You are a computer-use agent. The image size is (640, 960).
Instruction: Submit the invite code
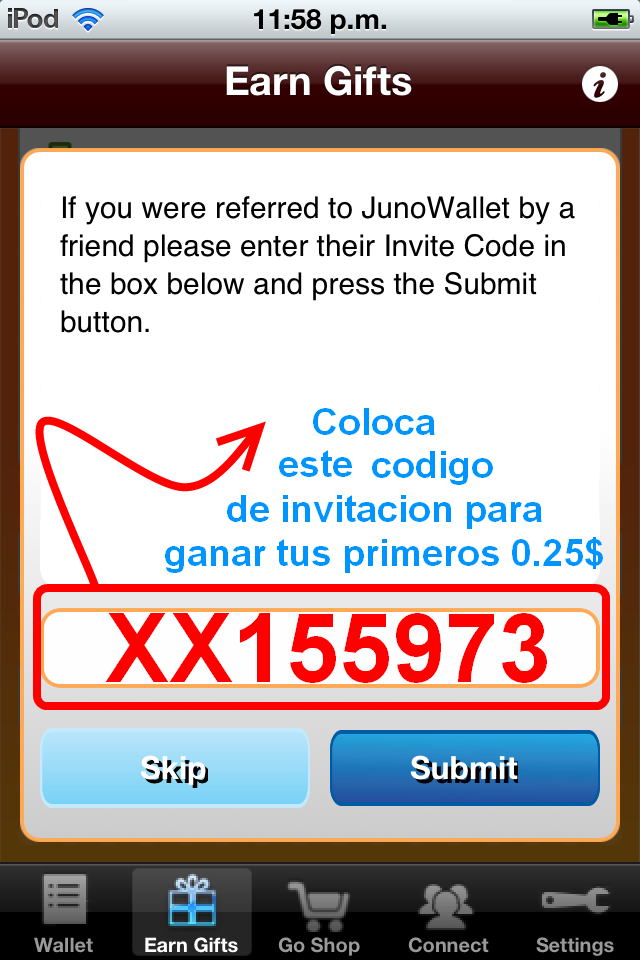pos(465,768)
